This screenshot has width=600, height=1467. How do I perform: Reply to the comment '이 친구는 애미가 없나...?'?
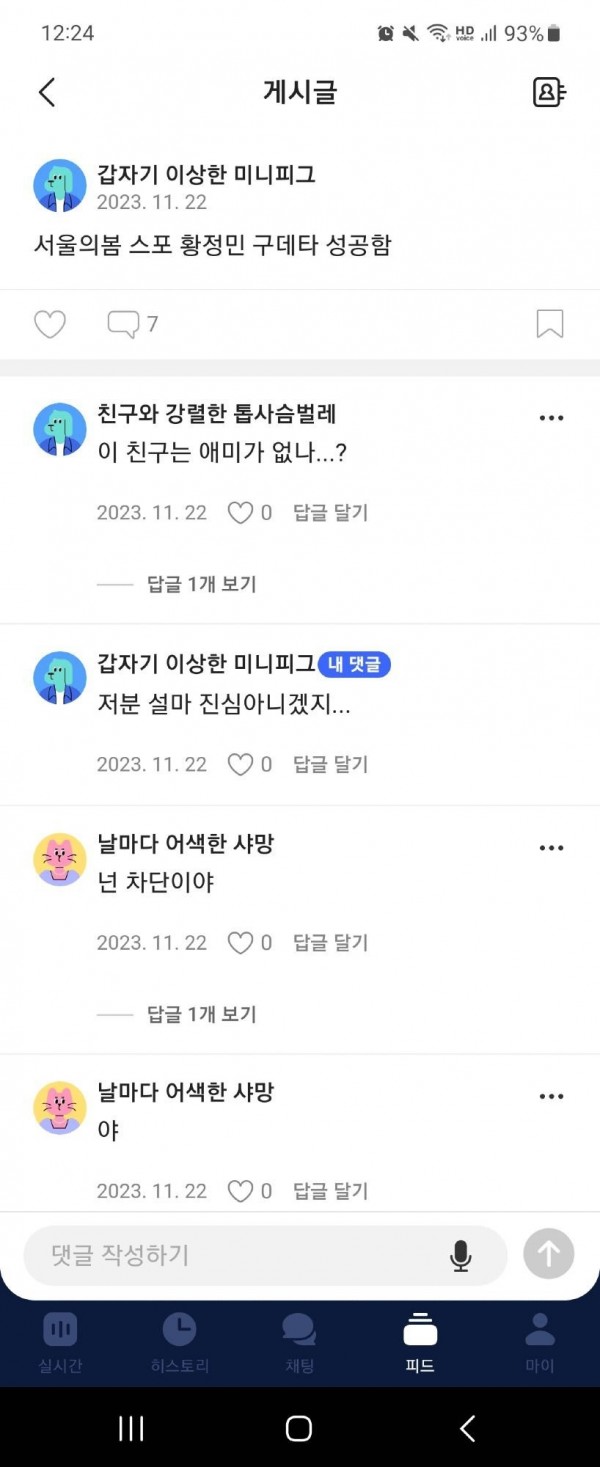pyautogui.click(x=330, y=513)
